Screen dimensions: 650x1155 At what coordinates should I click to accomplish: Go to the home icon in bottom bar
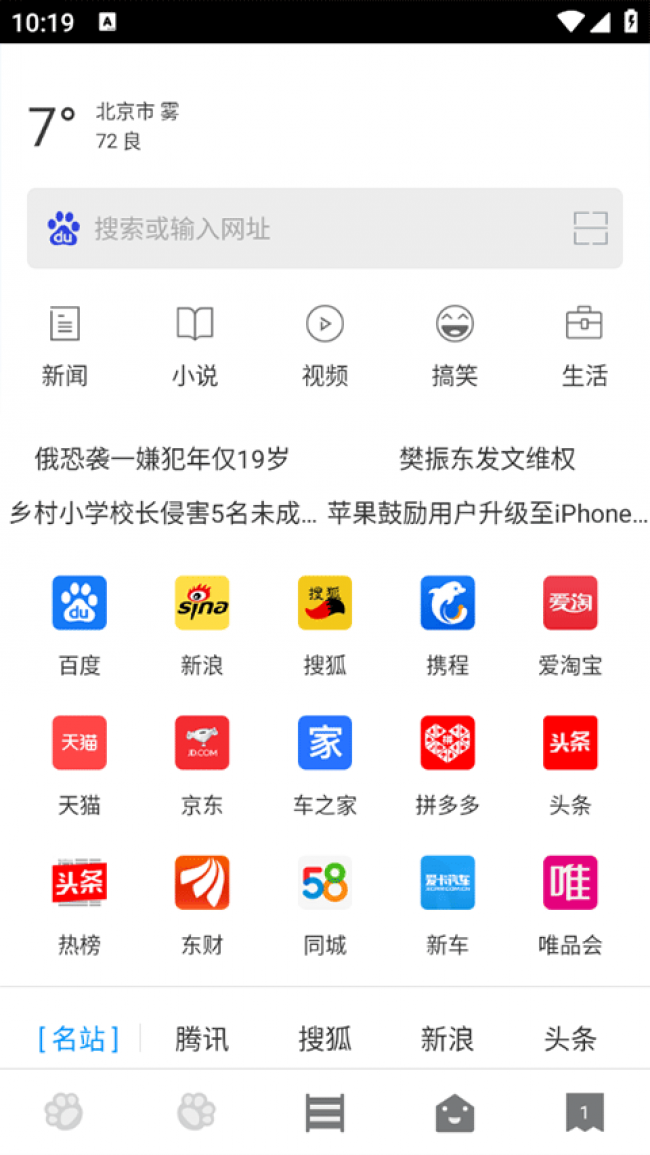(x=455, y=1112)
